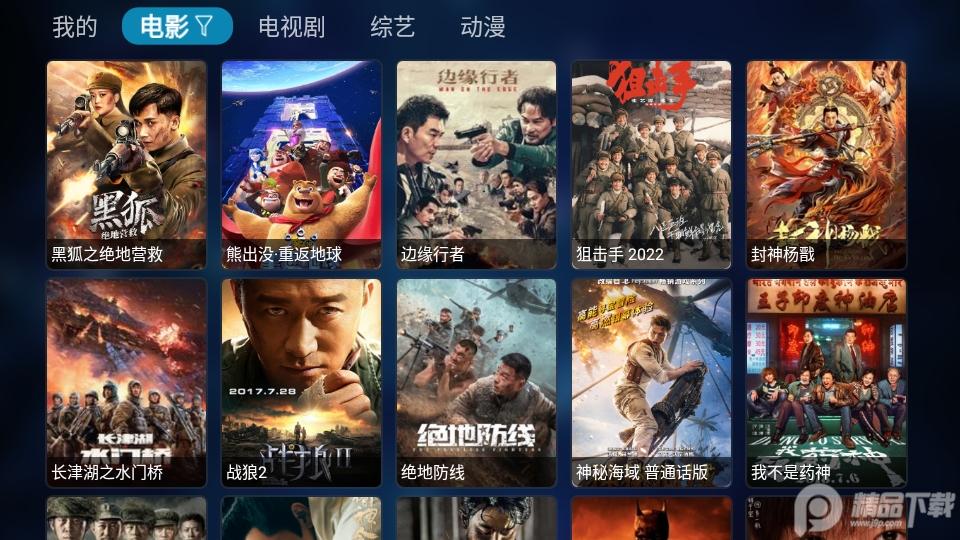Switch to the 我的 tab
Image resolution: width=960 pixels, height=540 pixels.
pos(75,27)
